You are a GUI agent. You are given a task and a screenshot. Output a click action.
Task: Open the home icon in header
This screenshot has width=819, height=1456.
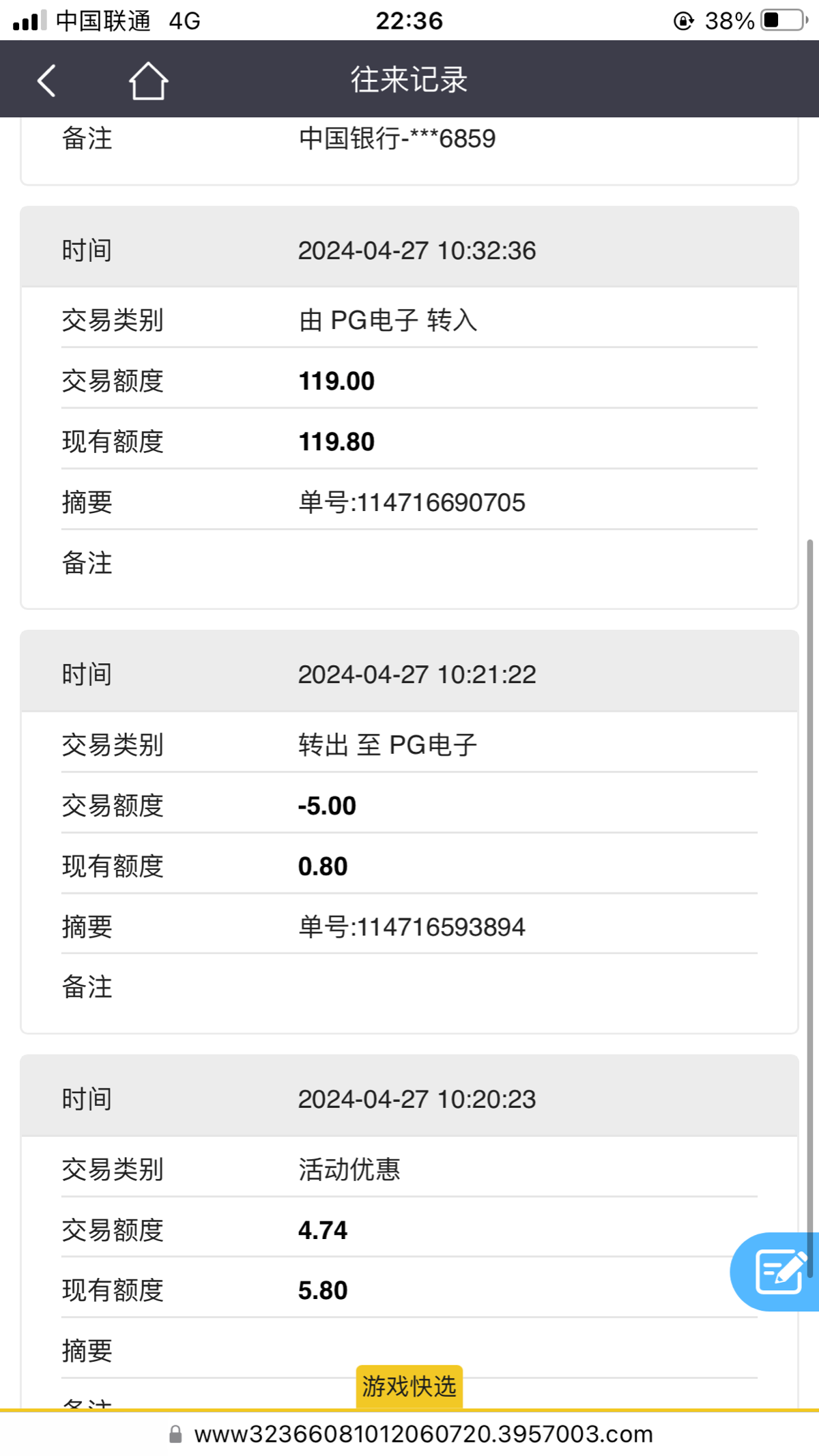click(148, 81)
